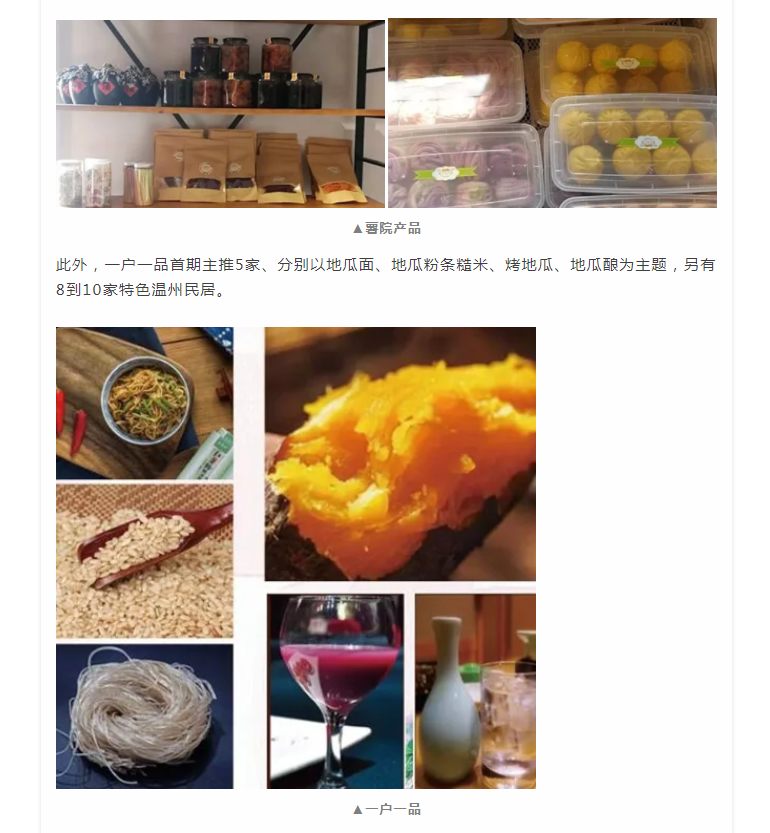This screenshot has width=770, height=833.
Task: View the photo of boxed yellow pastries
Action: [x=552, y=112]
